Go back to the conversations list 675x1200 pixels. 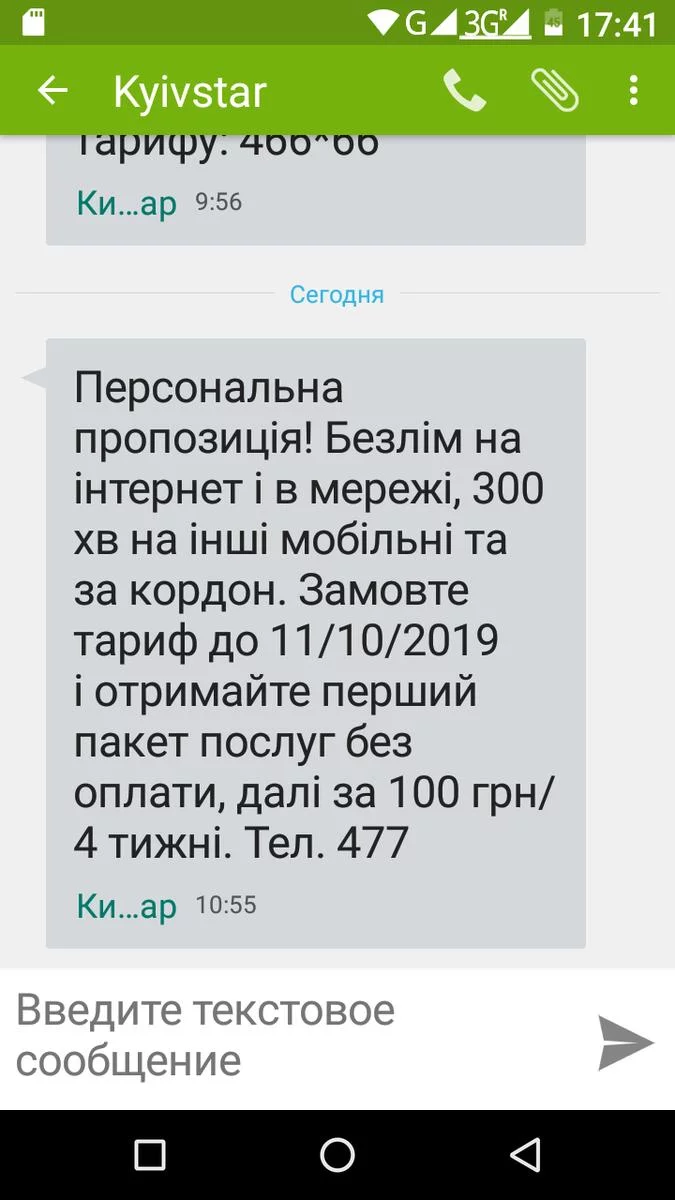coord(52,91)
